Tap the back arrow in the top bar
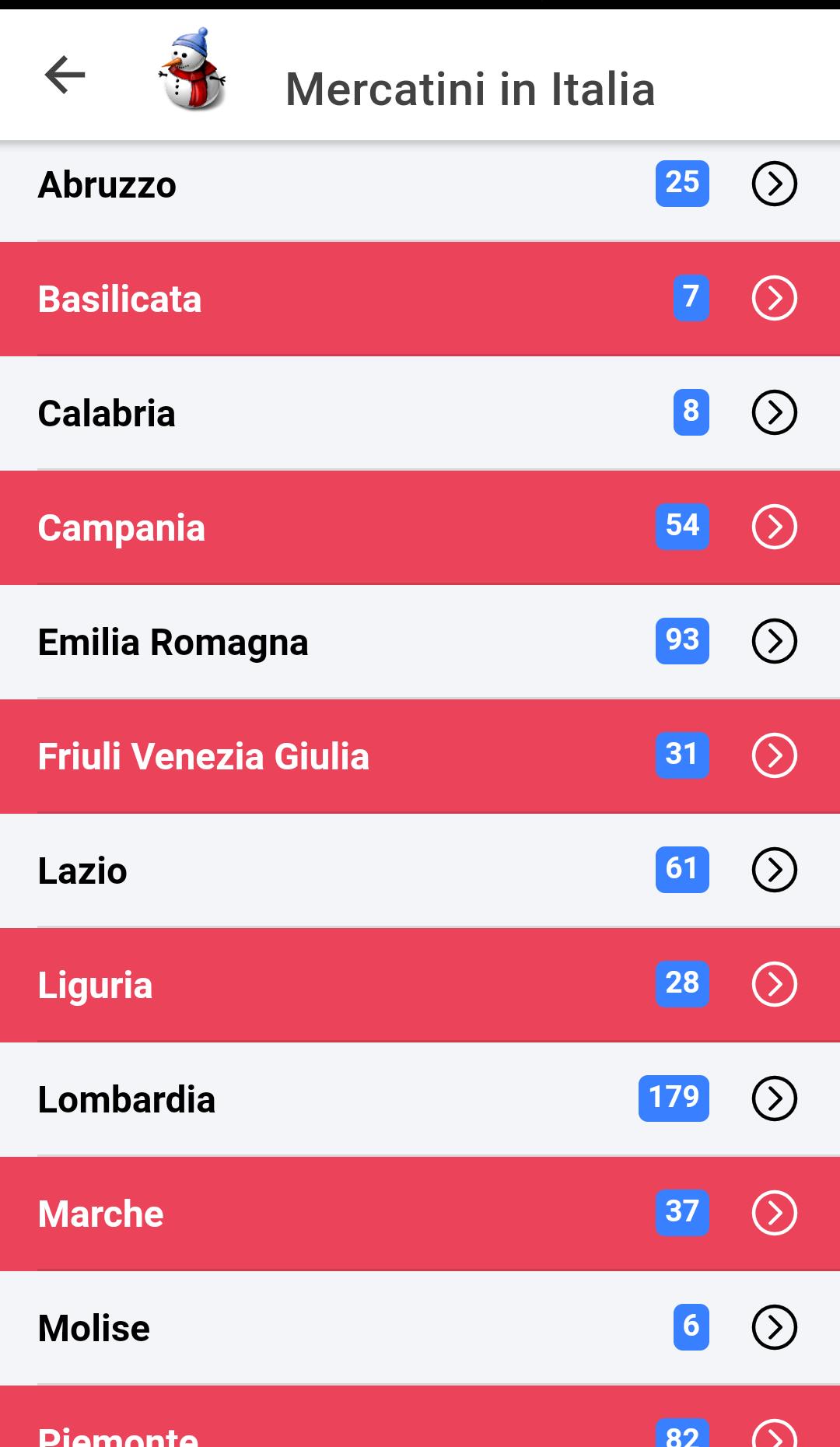 point(64,75)
